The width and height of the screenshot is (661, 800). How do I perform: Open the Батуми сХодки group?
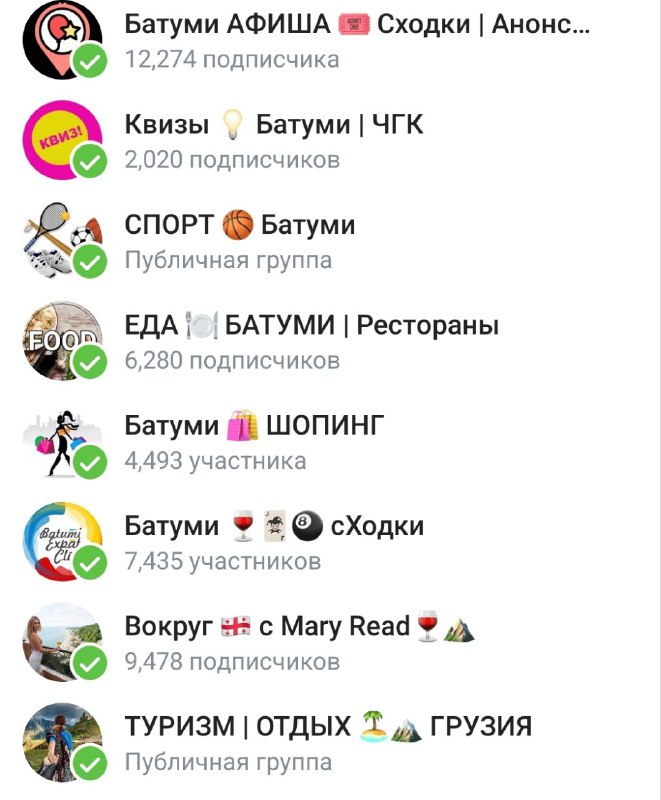(x=330, y=543)
